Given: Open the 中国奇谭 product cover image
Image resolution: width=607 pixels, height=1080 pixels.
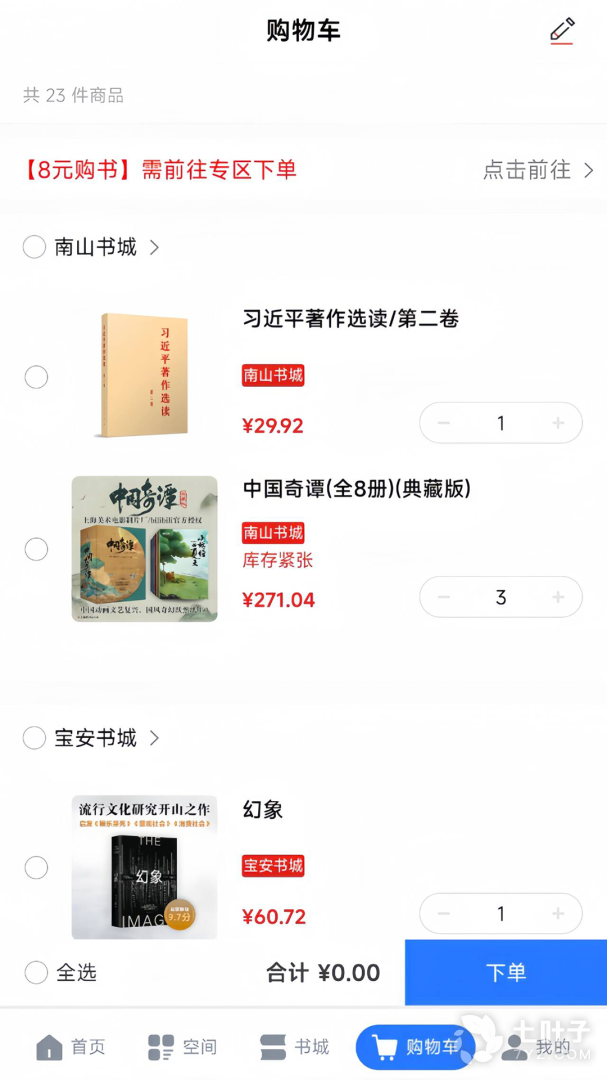Looking at the screenshot, I should click(x=144, y=549).
